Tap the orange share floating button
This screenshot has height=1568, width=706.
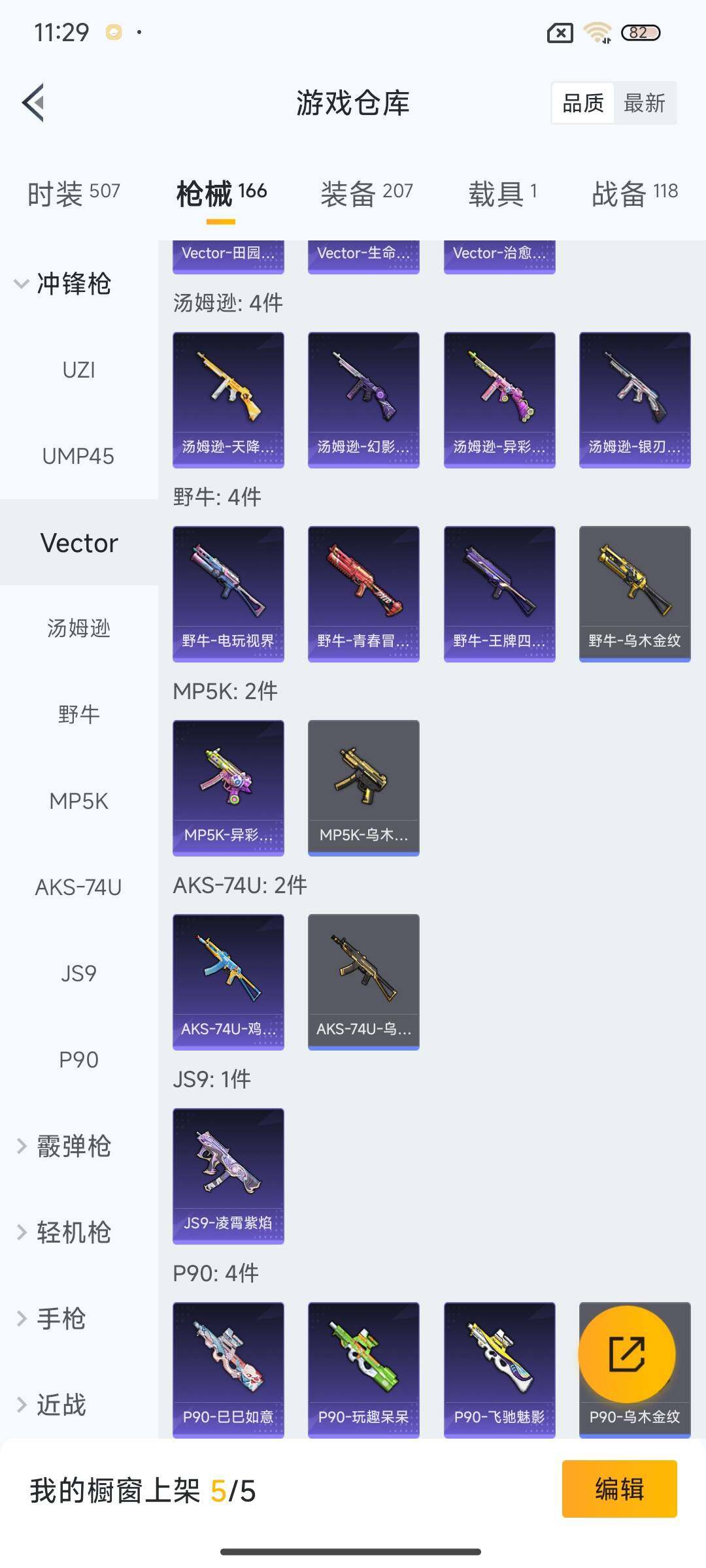pos(627,1354)
